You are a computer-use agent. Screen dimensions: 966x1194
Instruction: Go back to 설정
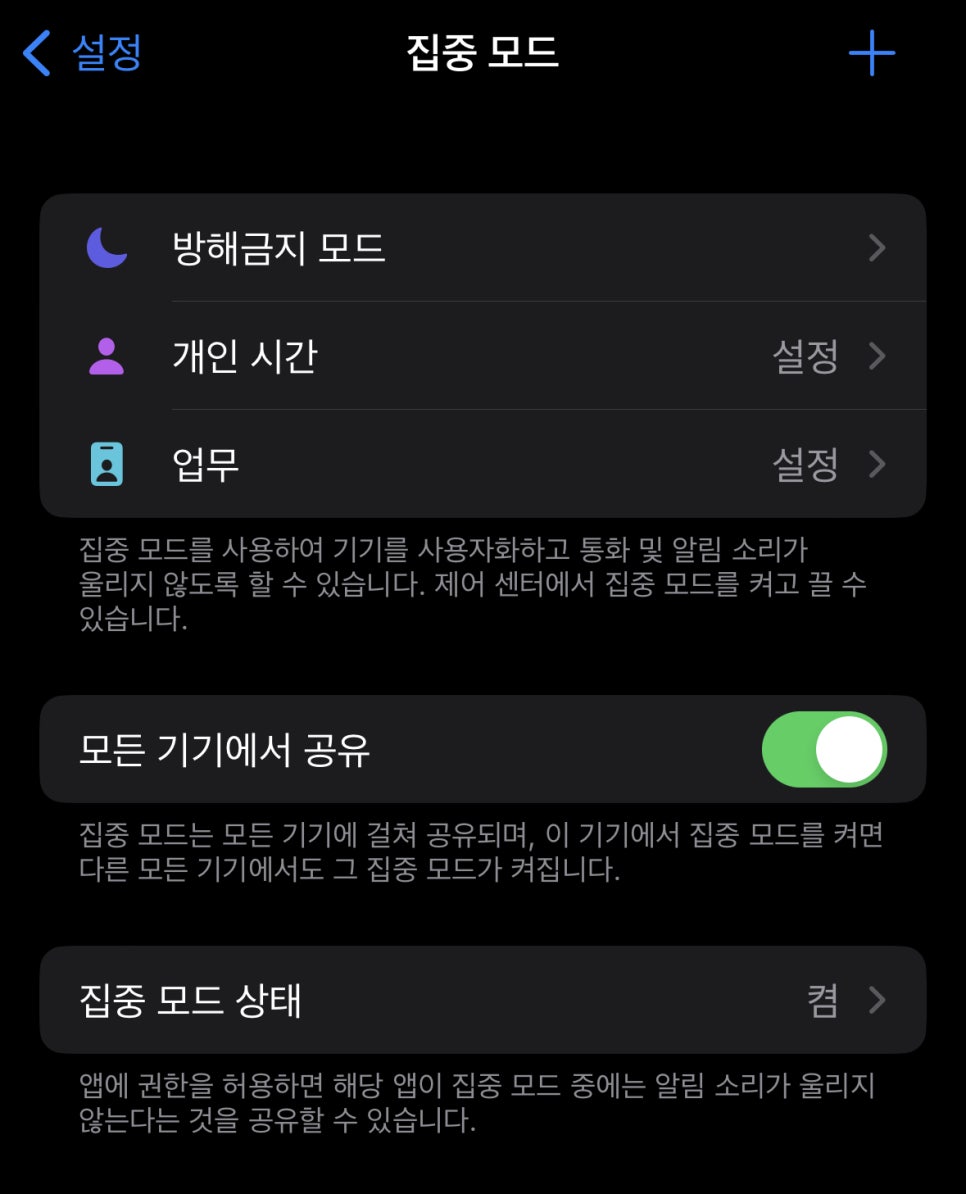click(x=83, y=53)
